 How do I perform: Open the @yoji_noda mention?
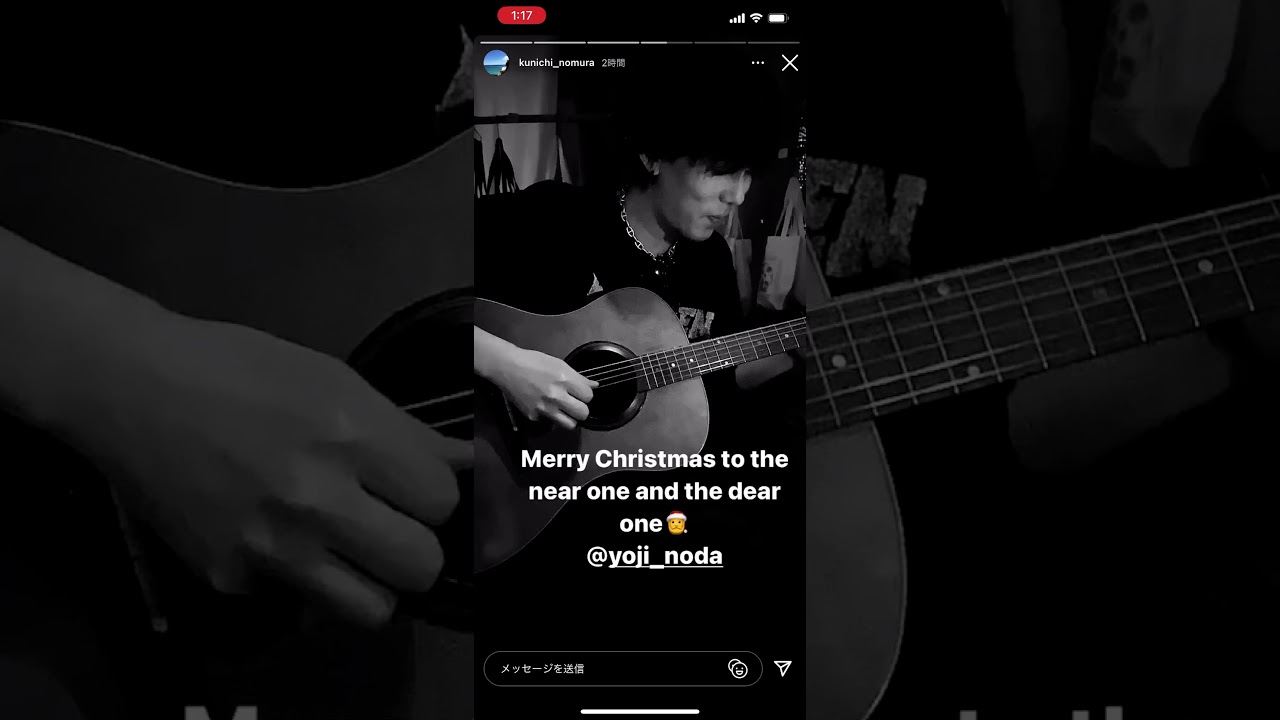point(654,556)
